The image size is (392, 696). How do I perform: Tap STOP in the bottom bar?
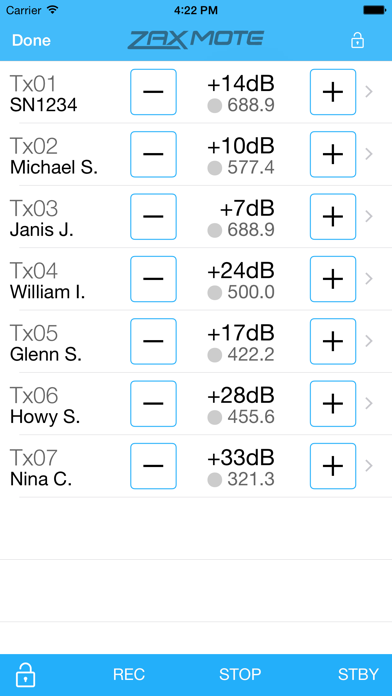tap(240, 675)
